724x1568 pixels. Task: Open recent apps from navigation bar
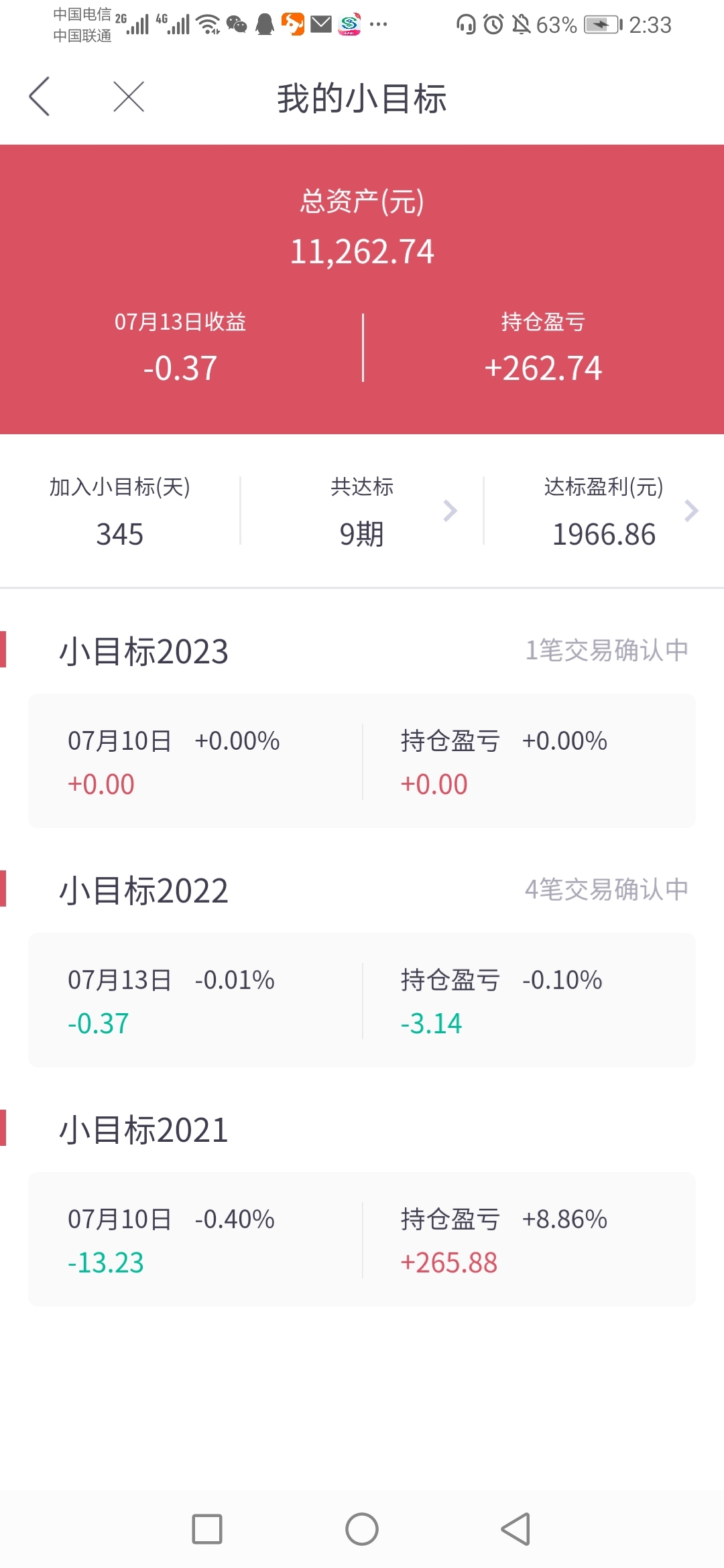pyautogui.click(x=207, y=1529)
